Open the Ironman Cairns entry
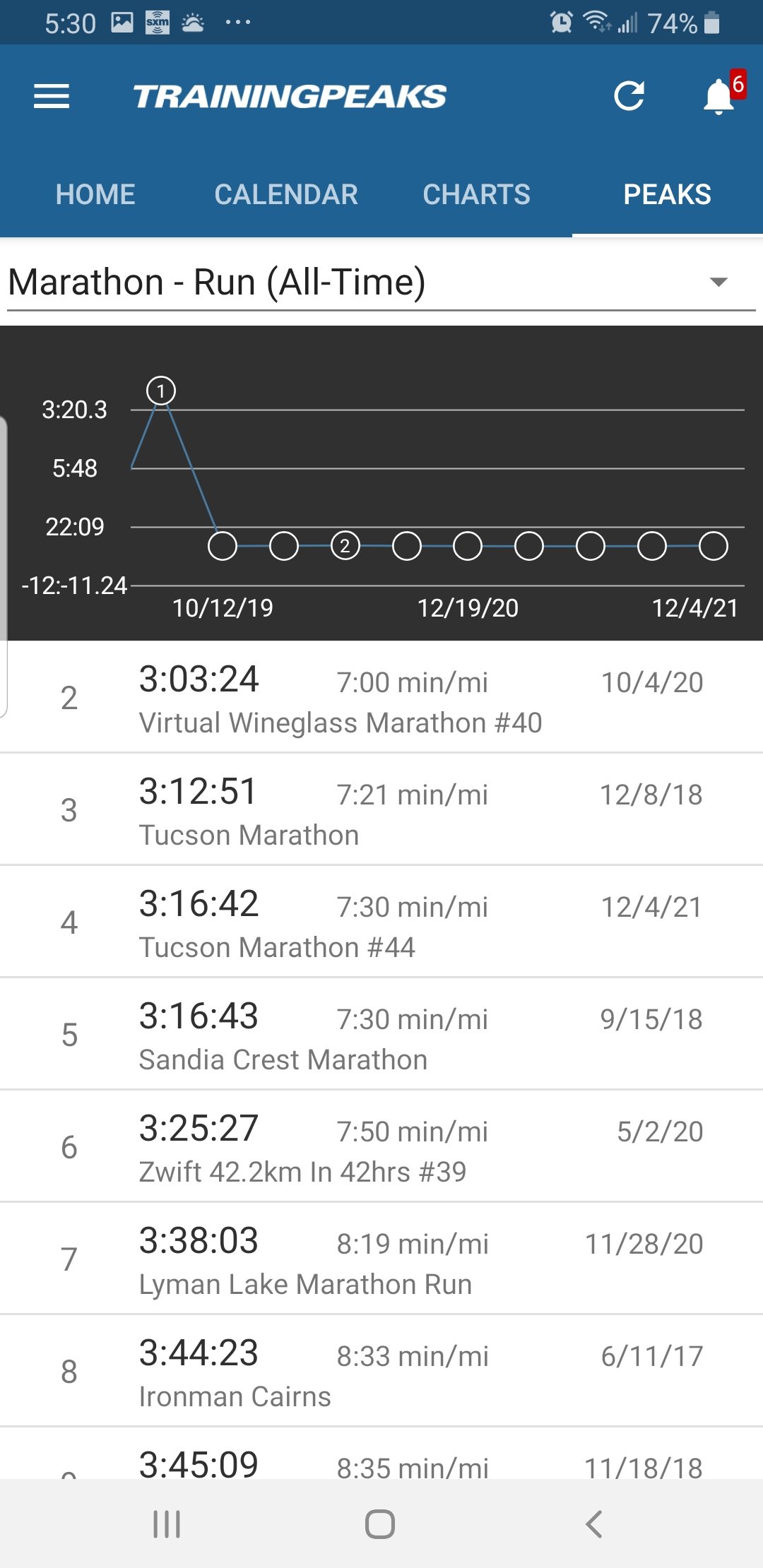 [381, 1372]
